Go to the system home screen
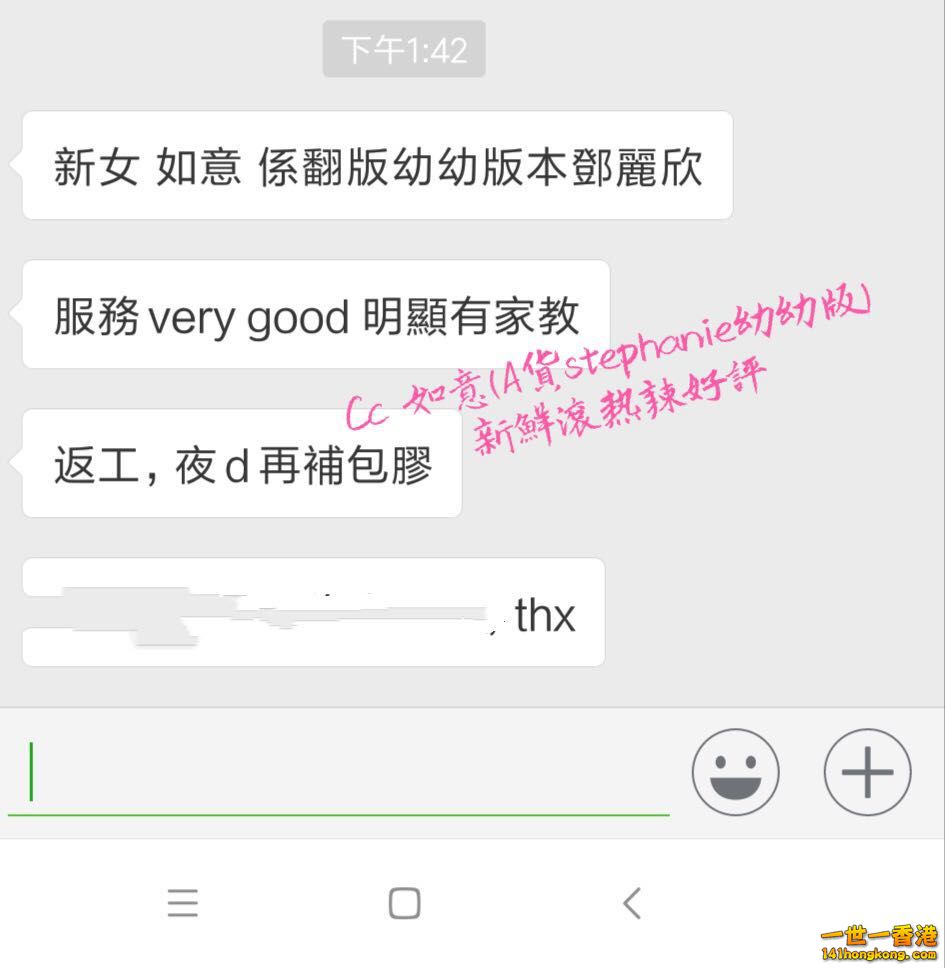945x968 pixels. coord(404,903)
